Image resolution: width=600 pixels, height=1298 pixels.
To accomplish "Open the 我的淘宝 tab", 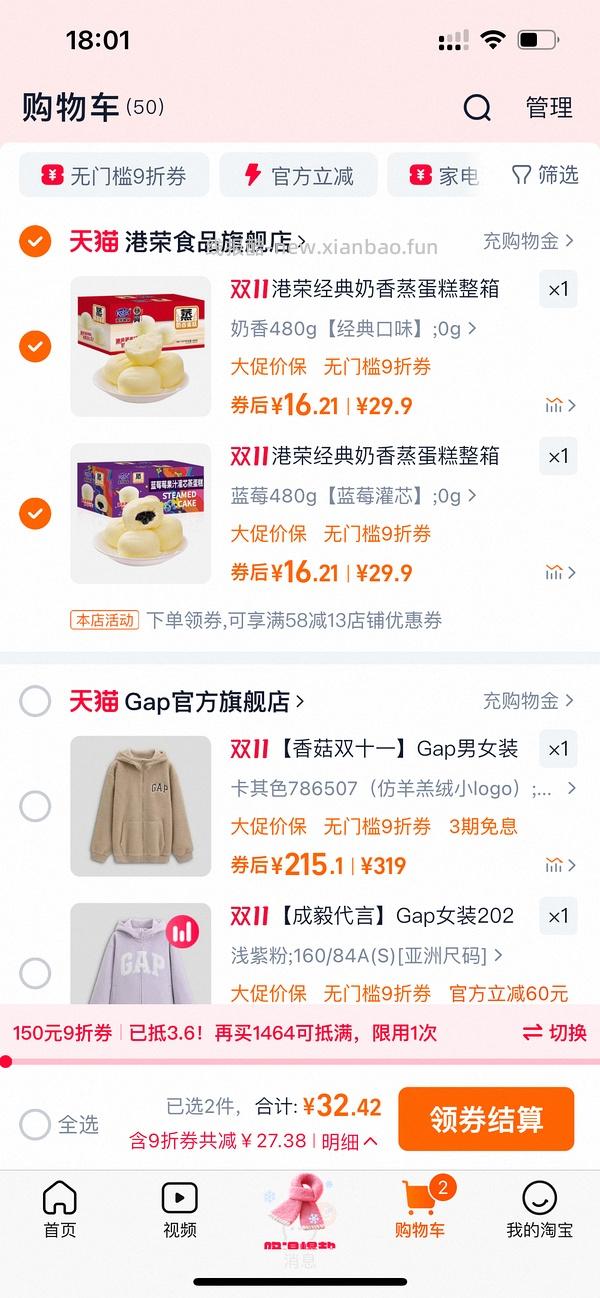I will tap(539, 1209).
